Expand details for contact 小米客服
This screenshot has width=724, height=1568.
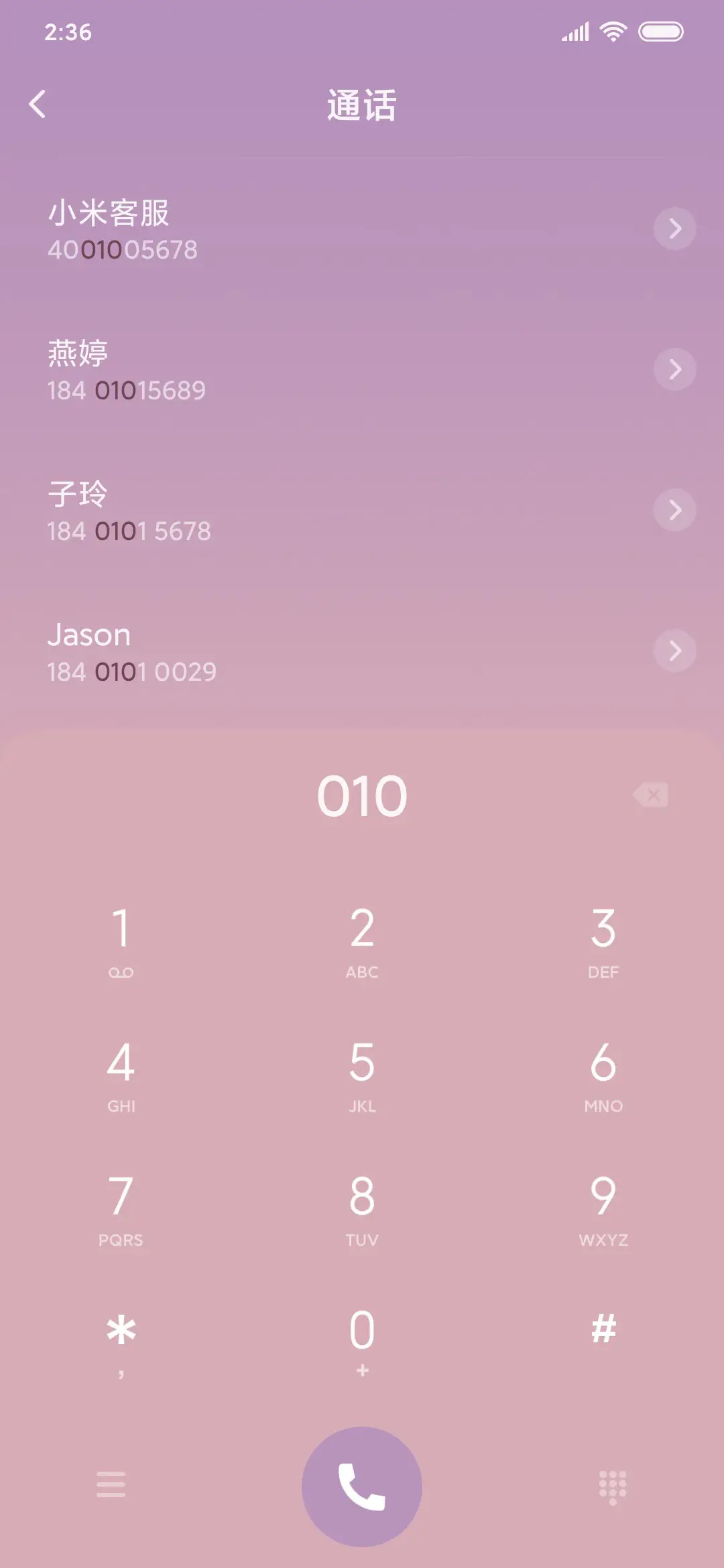coord(674,229)
